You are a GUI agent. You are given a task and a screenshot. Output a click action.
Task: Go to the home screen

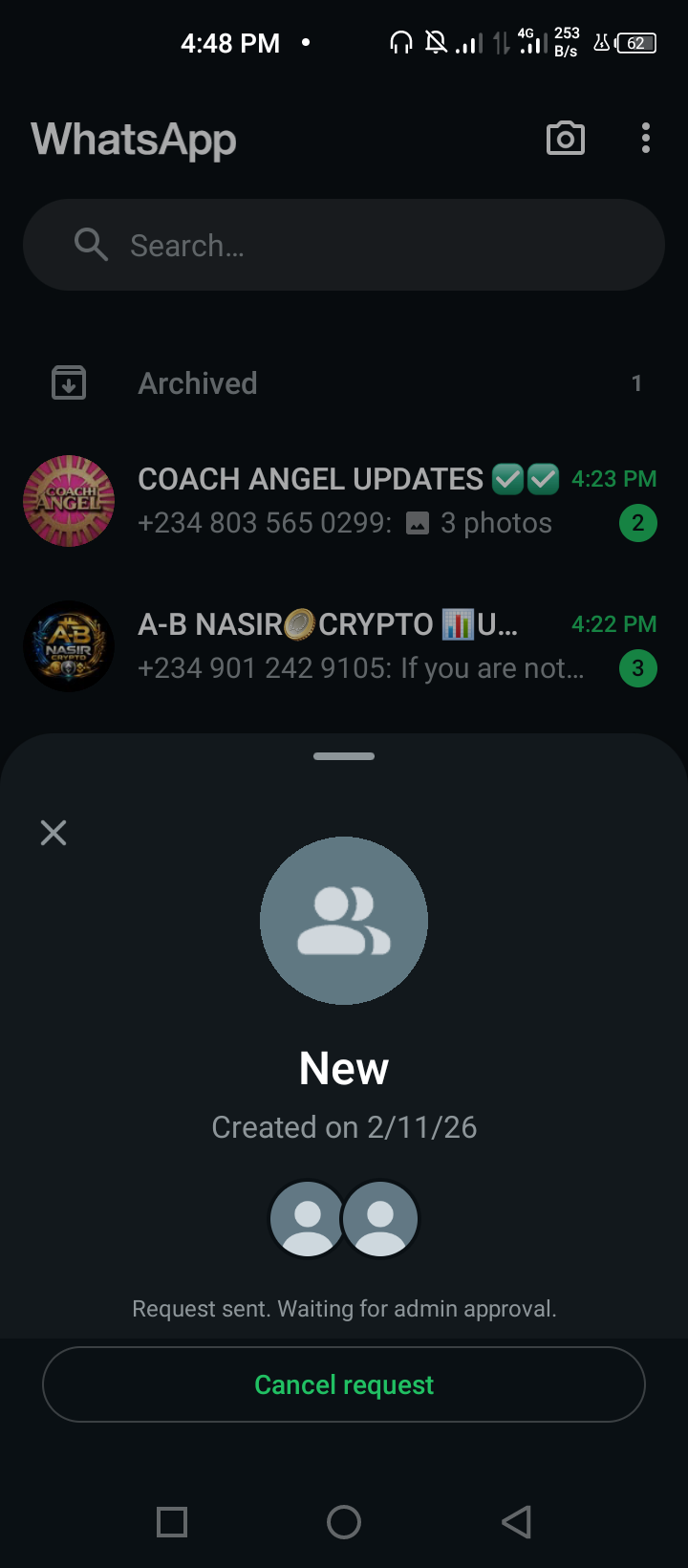(x=344, y=1521)
